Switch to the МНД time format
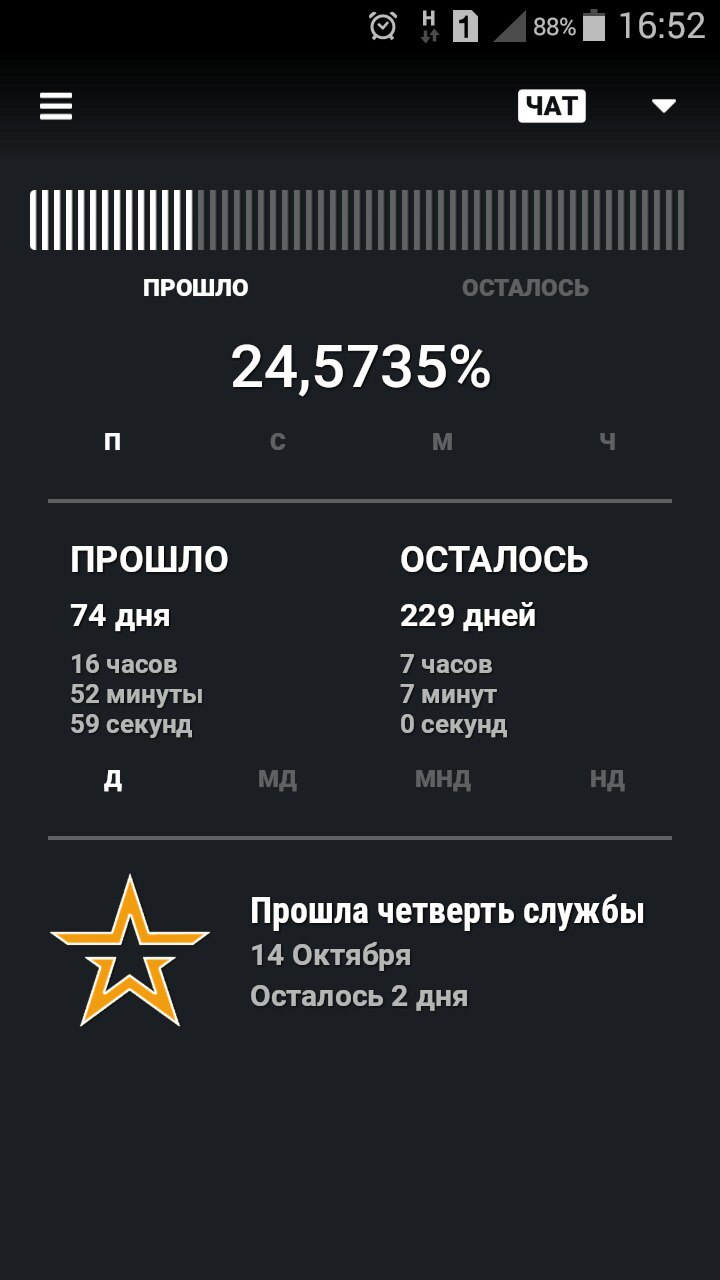This screenshot has height=1280, width=720. click(x=443, y=780)
